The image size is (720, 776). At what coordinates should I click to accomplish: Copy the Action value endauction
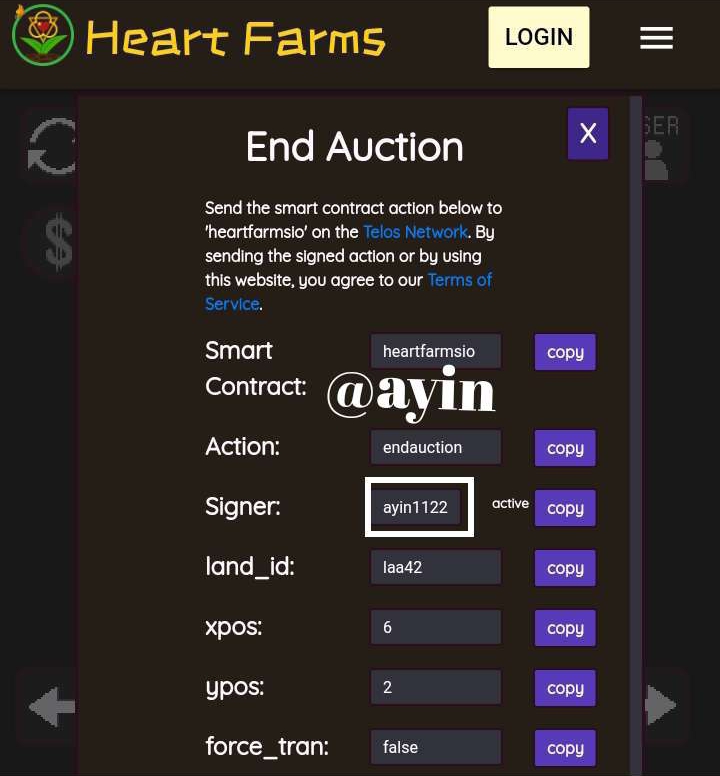[x=565, y=448]
